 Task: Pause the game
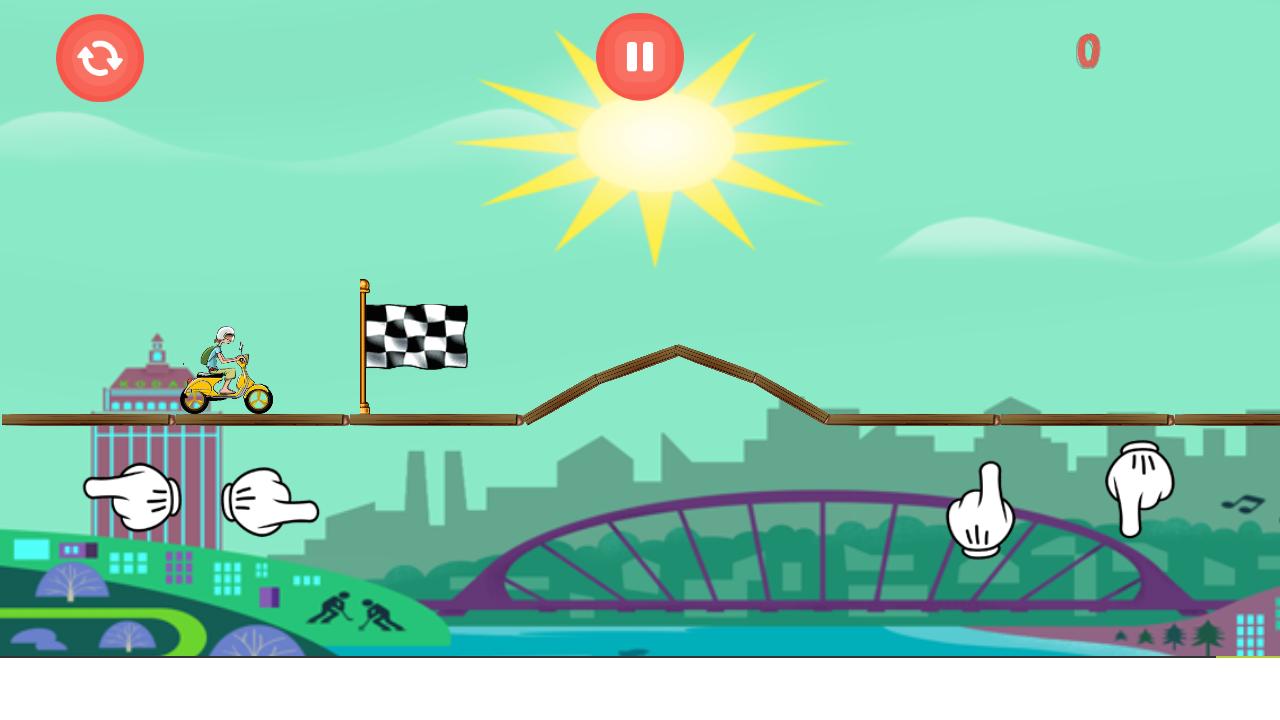640,57
